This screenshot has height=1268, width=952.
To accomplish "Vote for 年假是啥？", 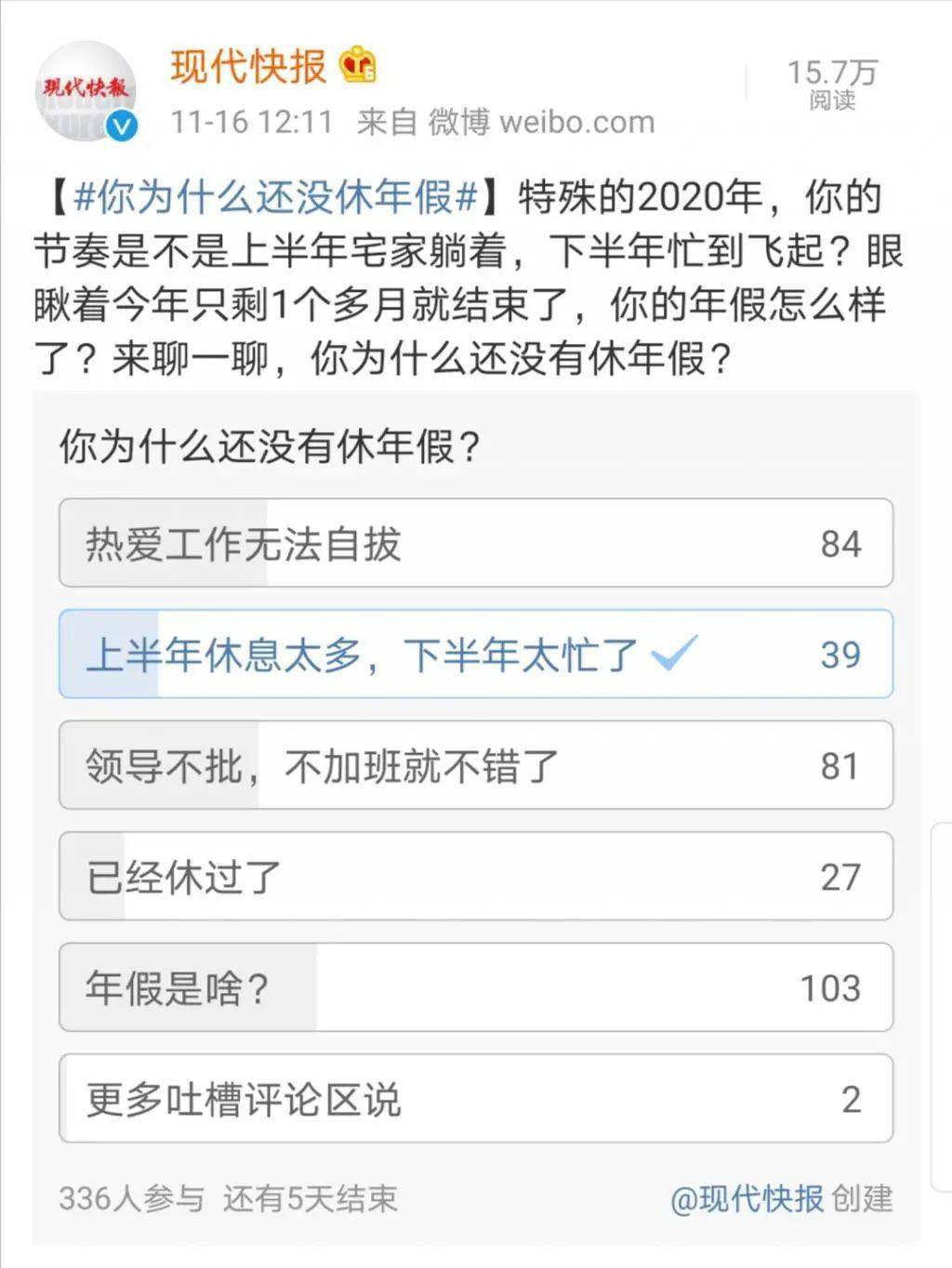I will tap(475, 988).
